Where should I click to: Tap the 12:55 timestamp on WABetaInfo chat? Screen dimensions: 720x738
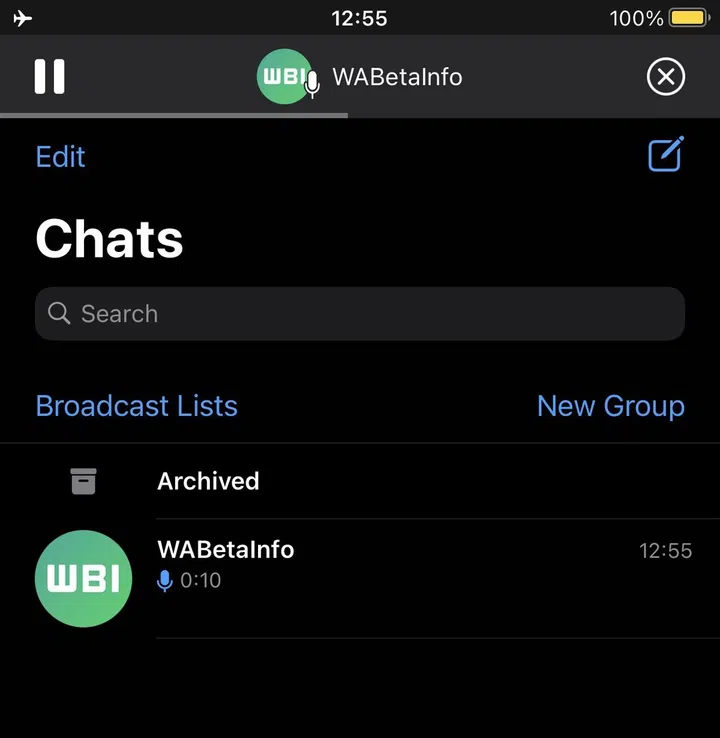(x=666, y=550)
